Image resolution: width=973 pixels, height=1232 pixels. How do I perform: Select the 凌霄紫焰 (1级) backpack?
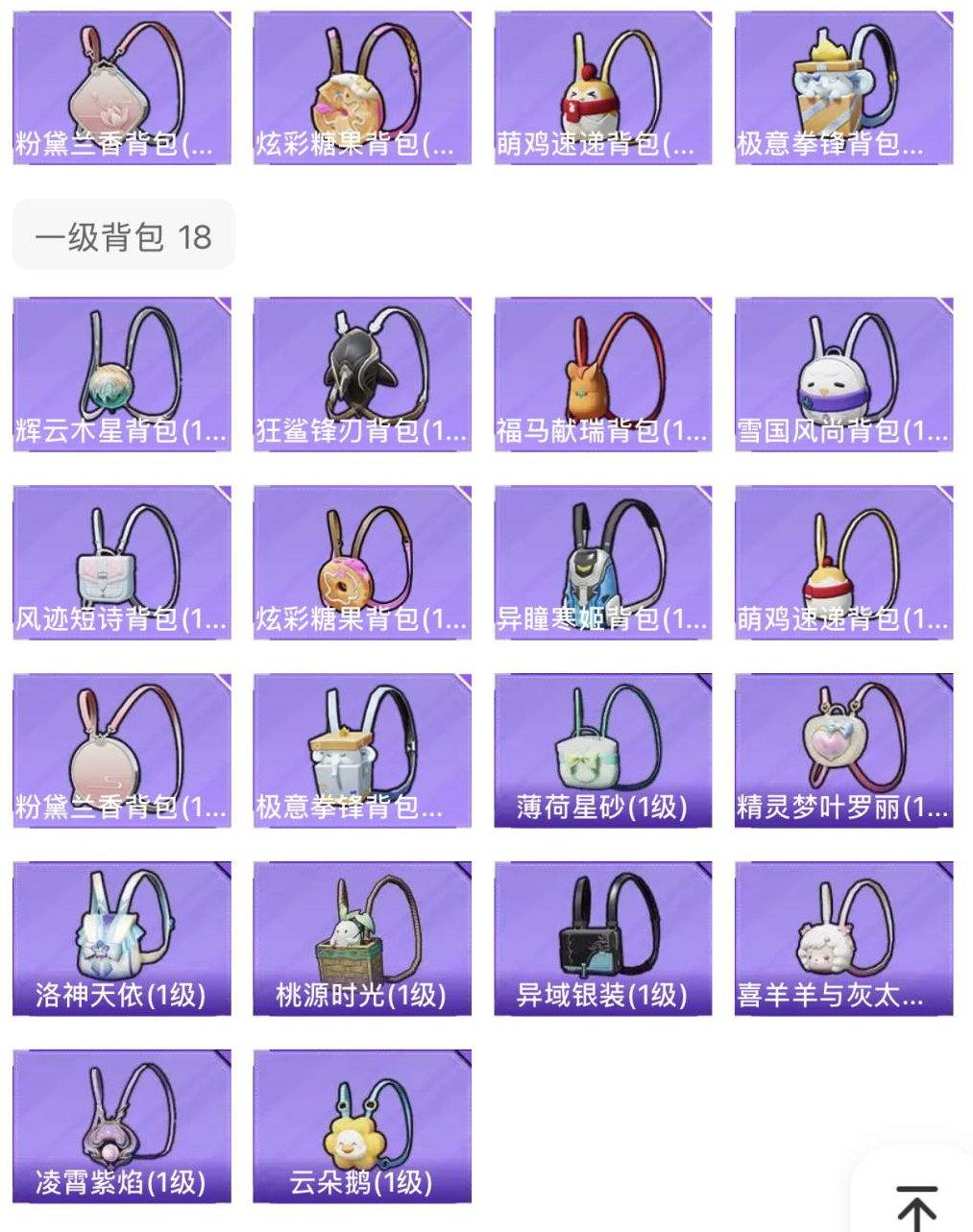tap(120, 1124)
